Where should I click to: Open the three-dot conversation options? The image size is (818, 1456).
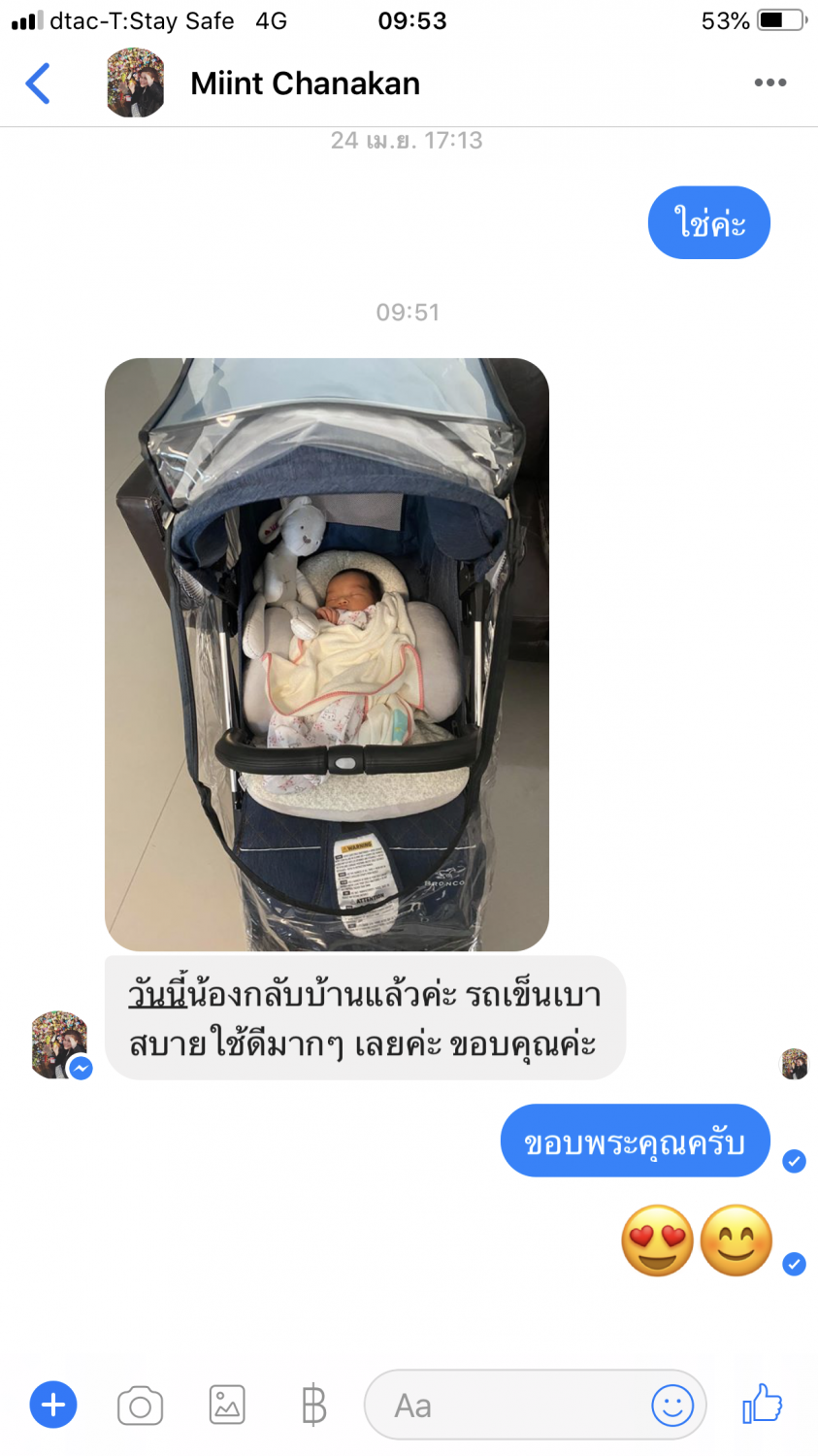pyautogui.click(x=769, y=83)
